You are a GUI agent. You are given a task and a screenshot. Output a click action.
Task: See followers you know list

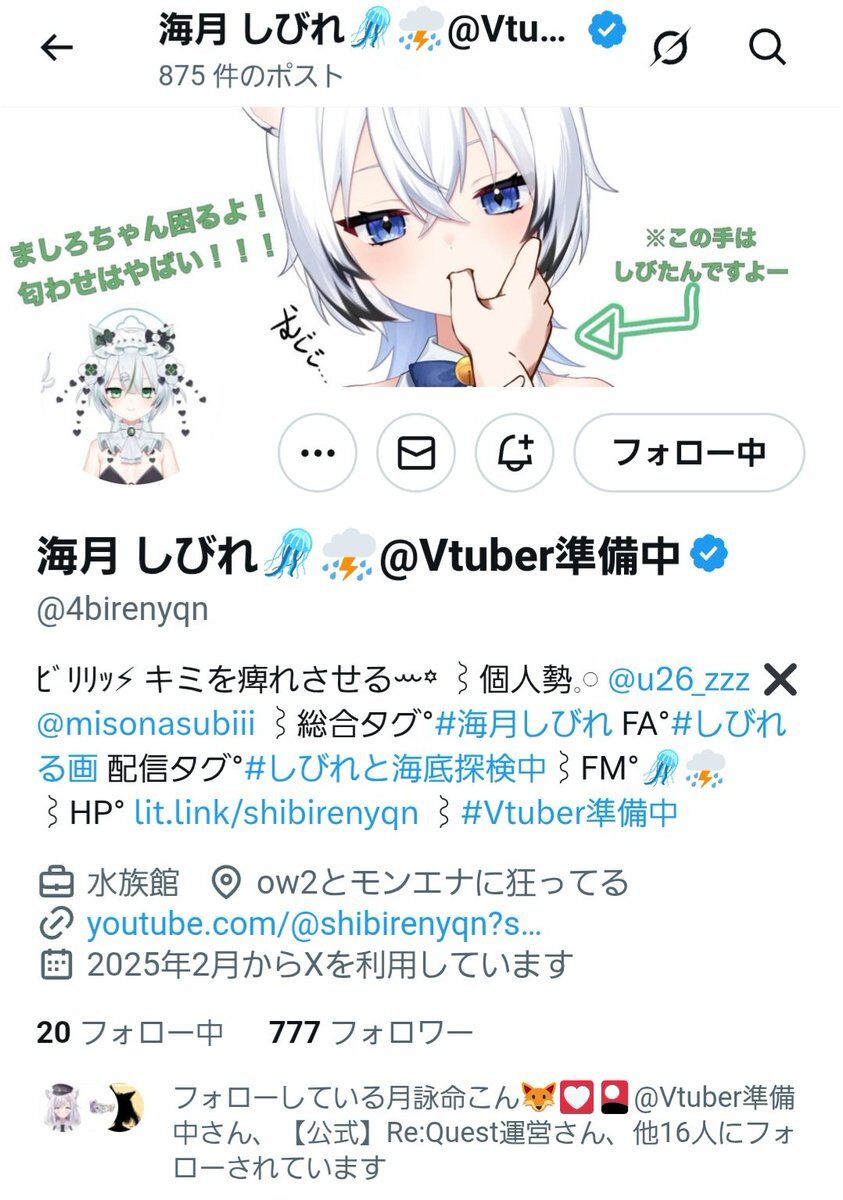[x=480, y=1131]
